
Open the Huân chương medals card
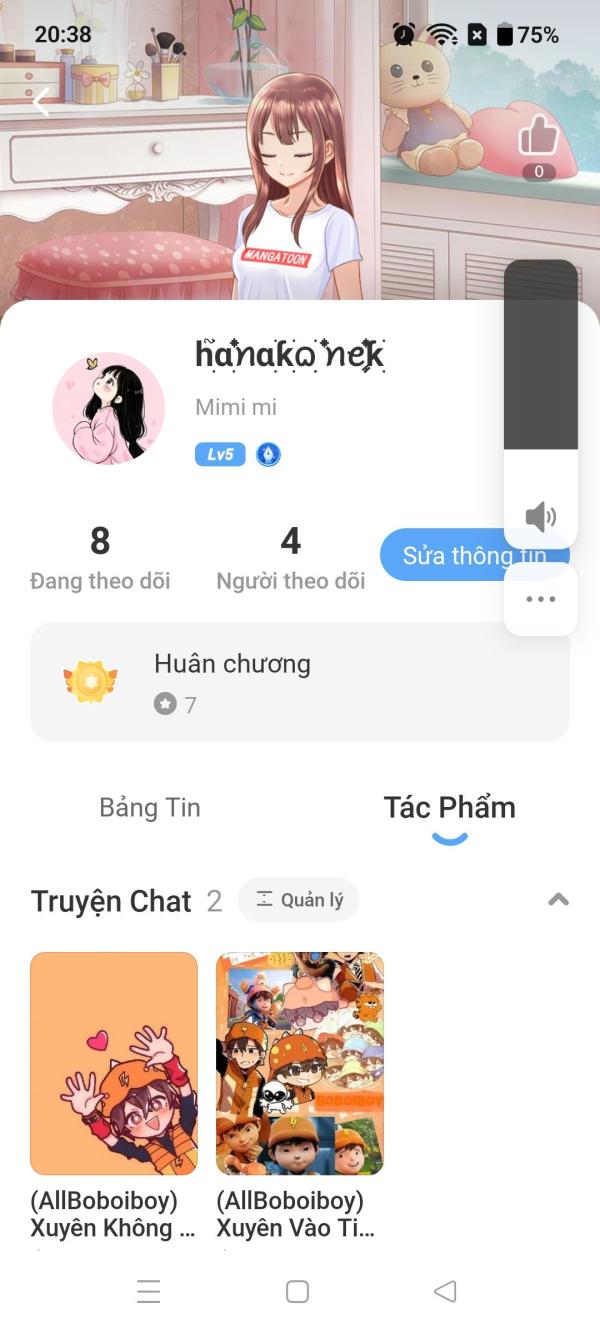(x=300, y=682)
